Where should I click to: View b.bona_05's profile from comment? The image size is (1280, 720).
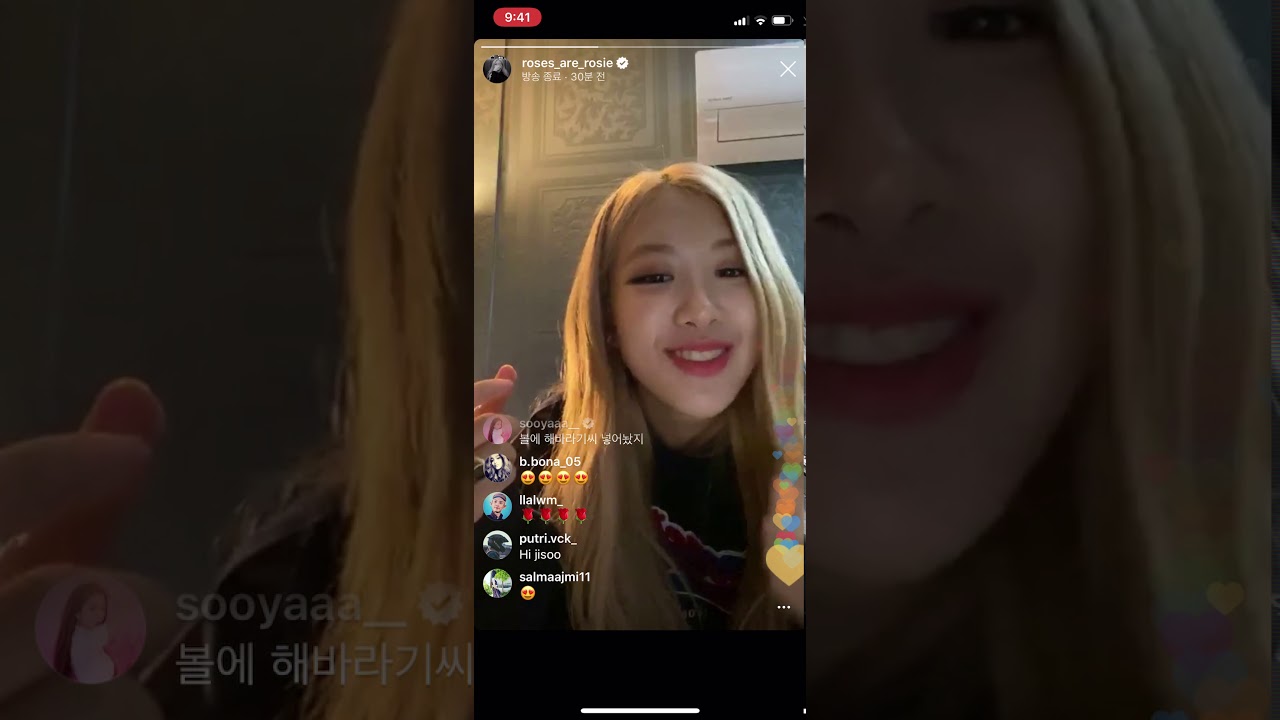(x=497, y=468)
